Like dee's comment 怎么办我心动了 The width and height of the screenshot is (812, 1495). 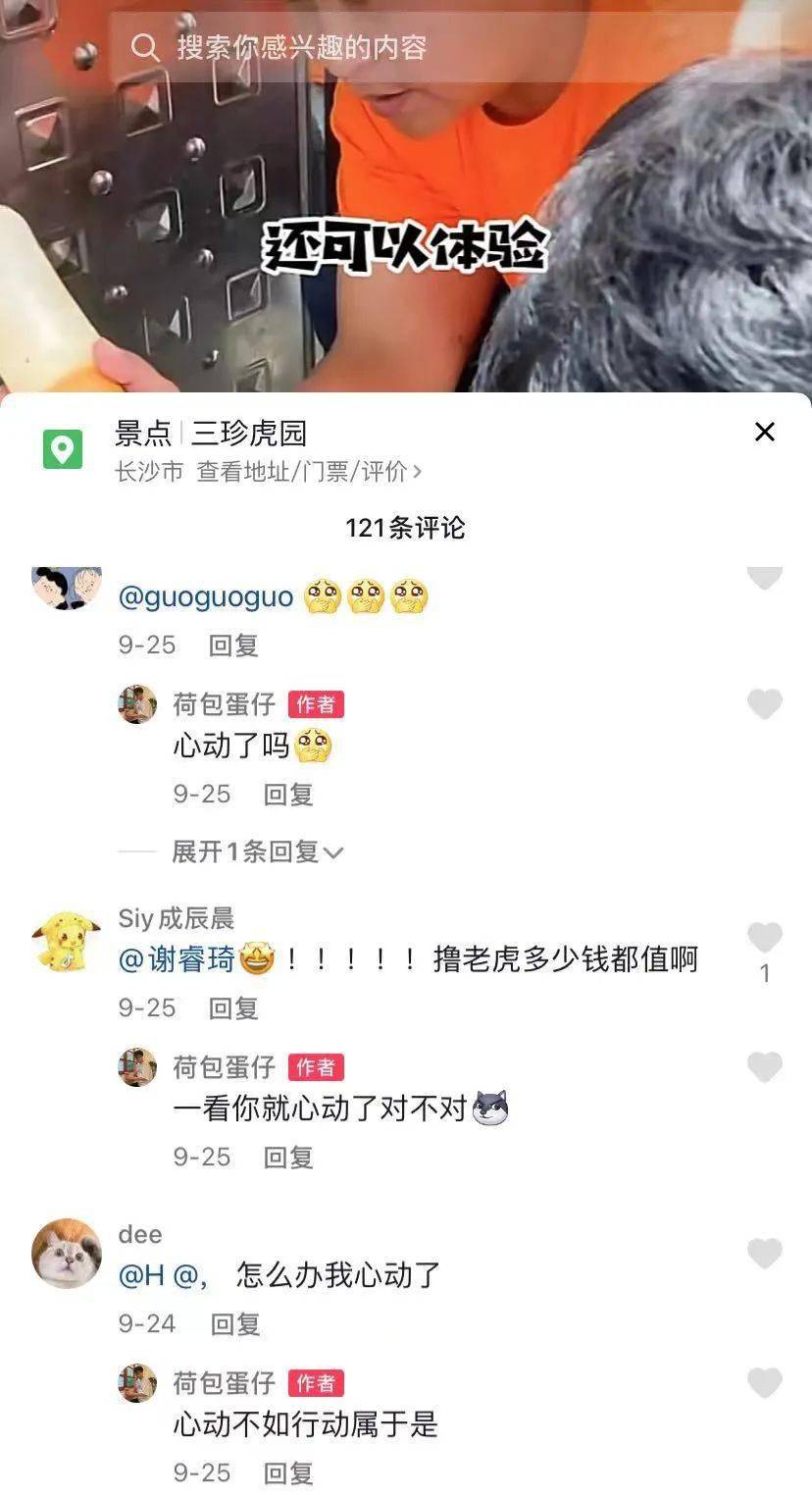coord(765,1254)
